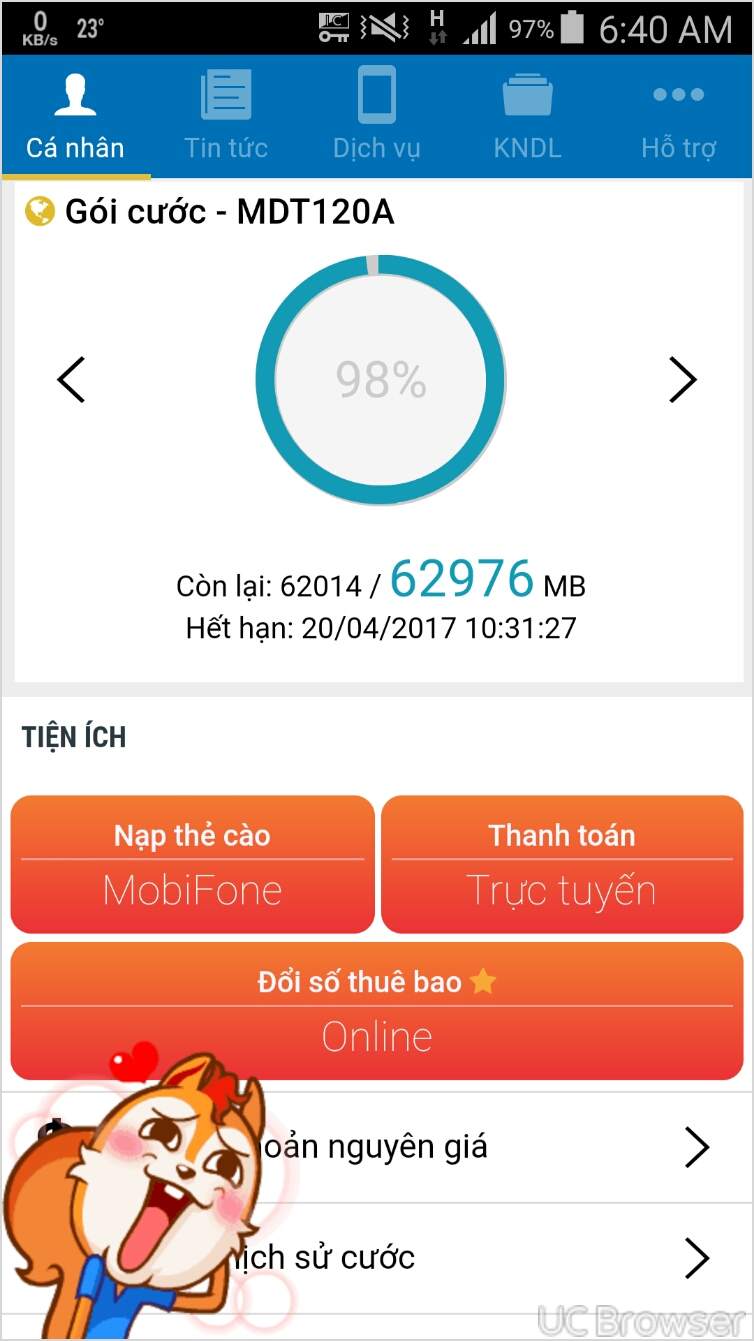
Task: Show previous package with left arrow
Action: (x=71, y=380)
